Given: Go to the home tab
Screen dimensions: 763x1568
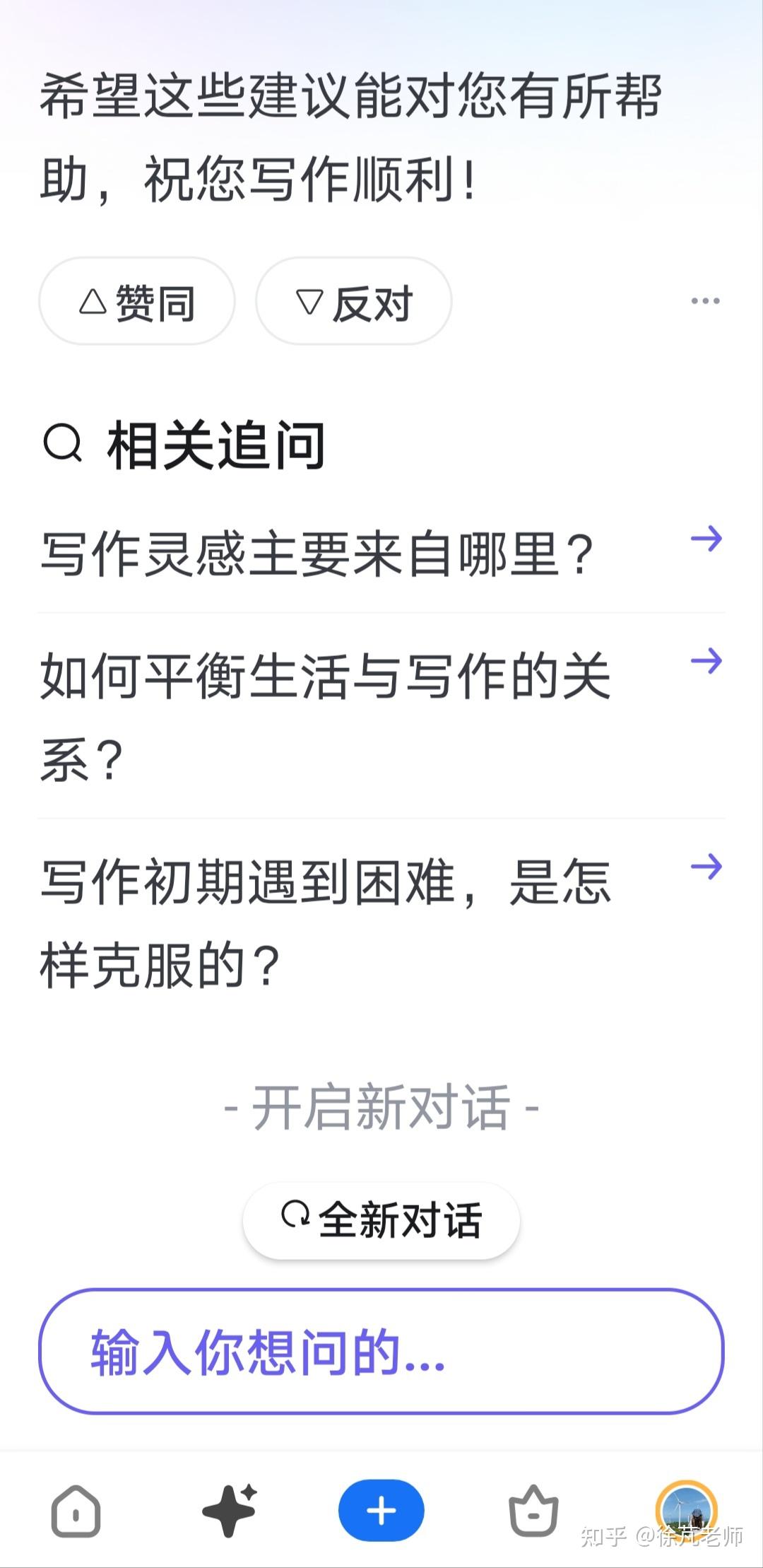Looking at the screenshot, I should tap(76, 1511).
